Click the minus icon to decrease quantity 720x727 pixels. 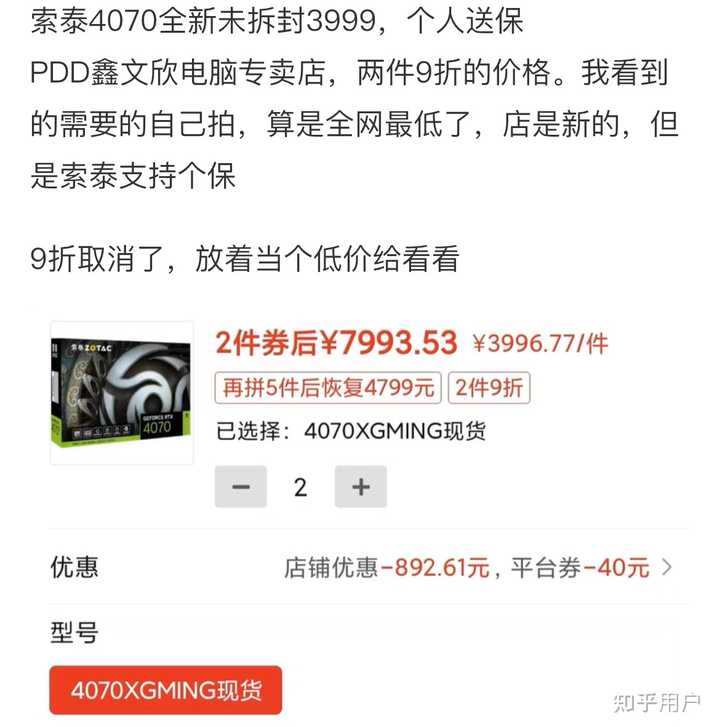pos(240,487)
